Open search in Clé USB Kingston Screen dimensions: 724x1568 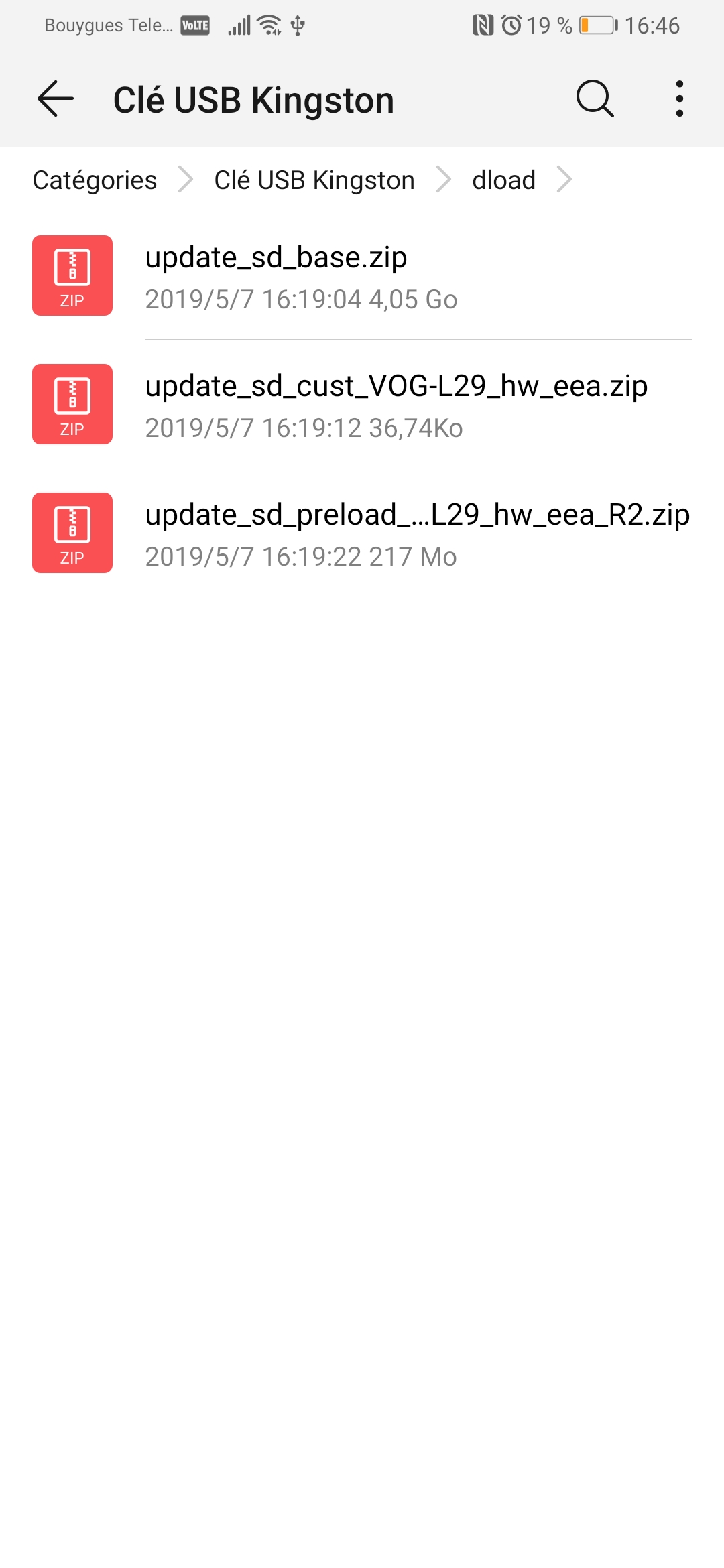coord(595,99)
